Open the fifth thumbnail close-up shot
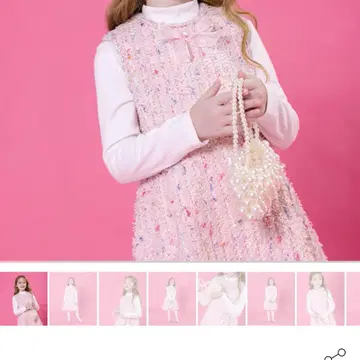The height and width of the screenshot is (360, 360). [222, 299]
